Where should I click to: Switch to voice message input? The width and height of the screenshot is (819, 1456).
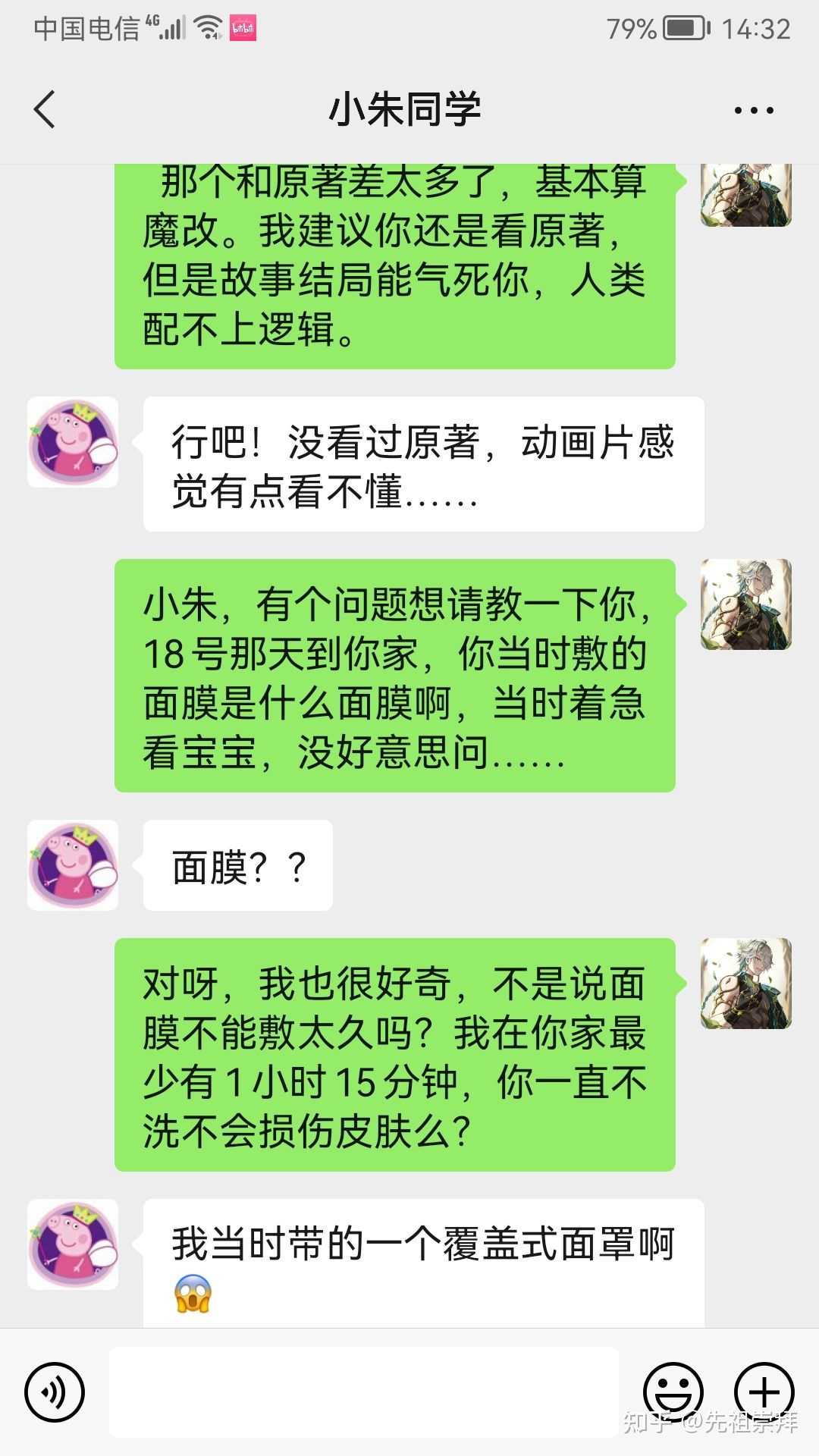pos(55,1392)
